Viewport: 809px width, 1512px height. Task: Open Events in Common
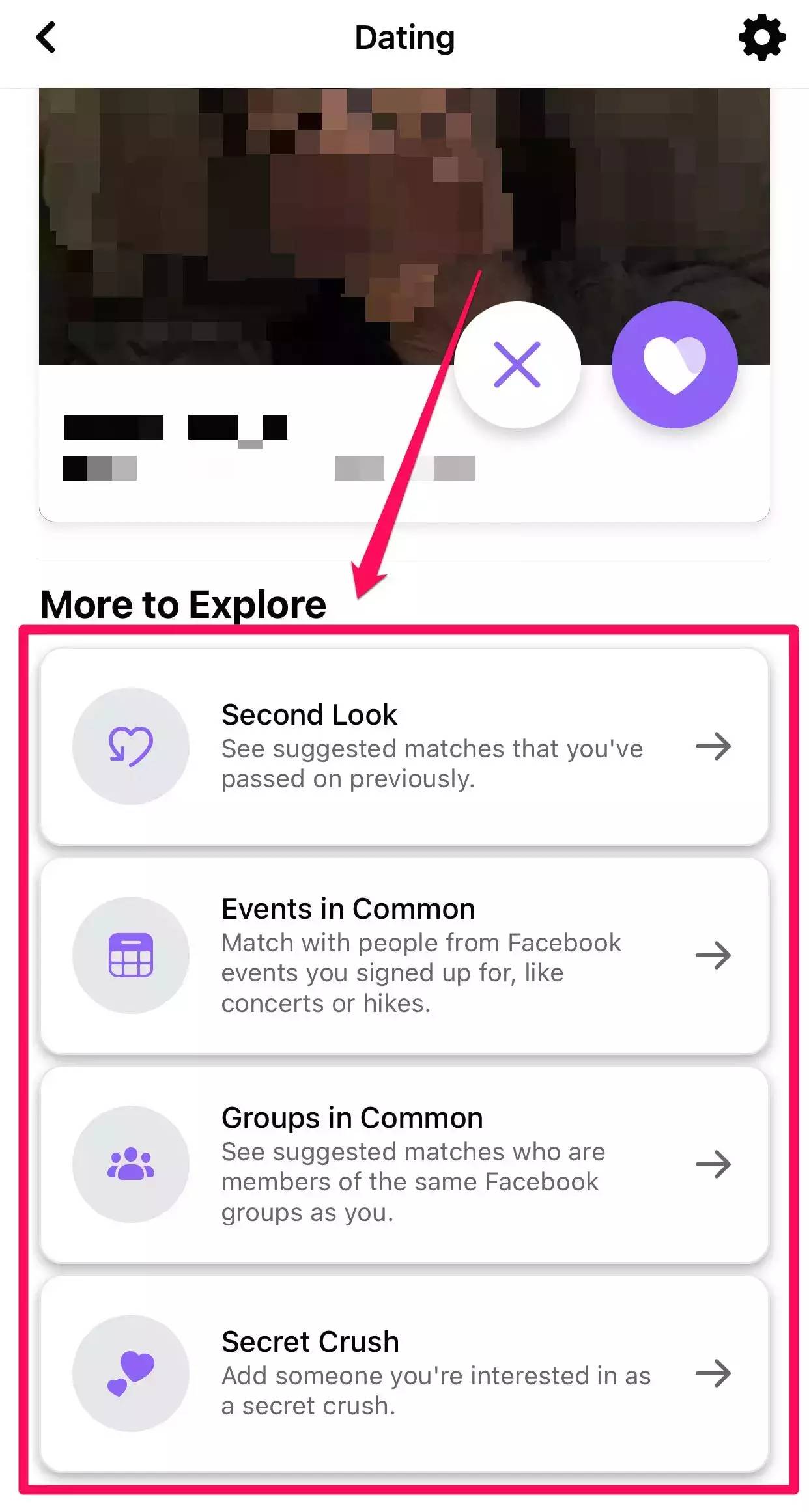[404, 955]
